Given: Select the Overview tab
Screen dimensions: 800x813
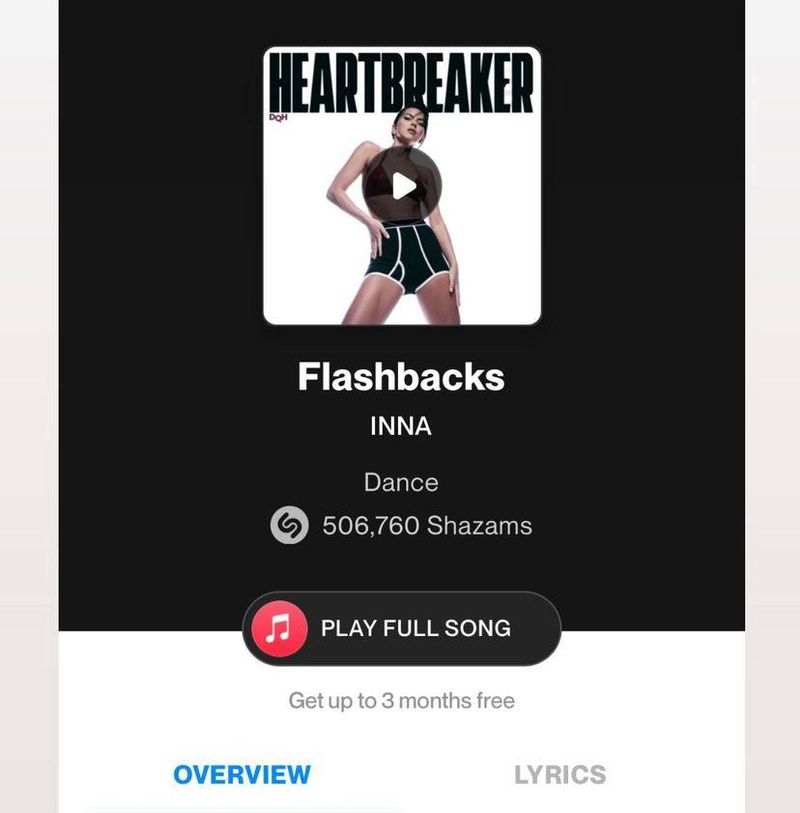Looking at the screenshot, I should pos(242,774).
